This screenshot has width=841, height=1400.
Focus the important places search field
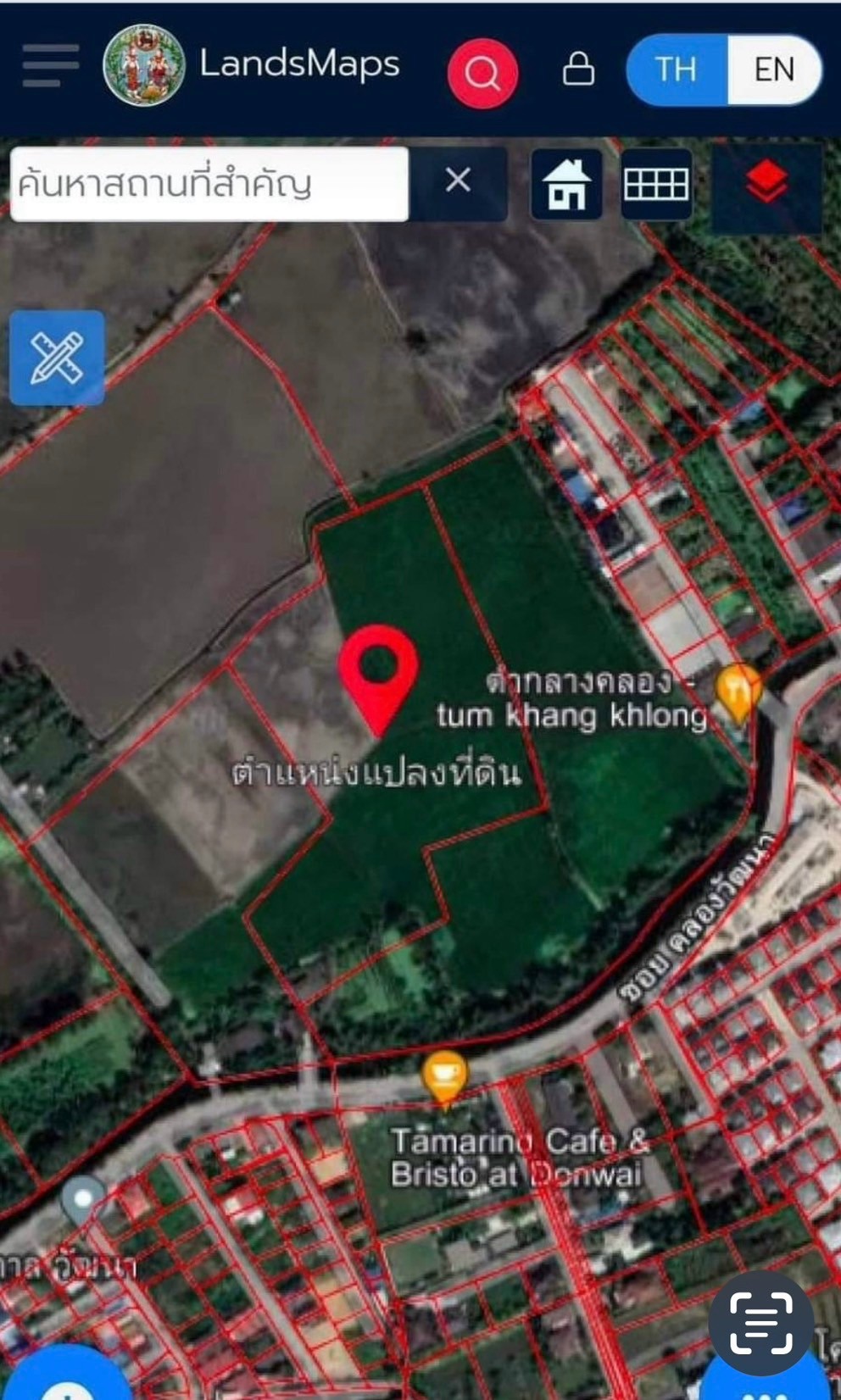click(x=209, y=184)
